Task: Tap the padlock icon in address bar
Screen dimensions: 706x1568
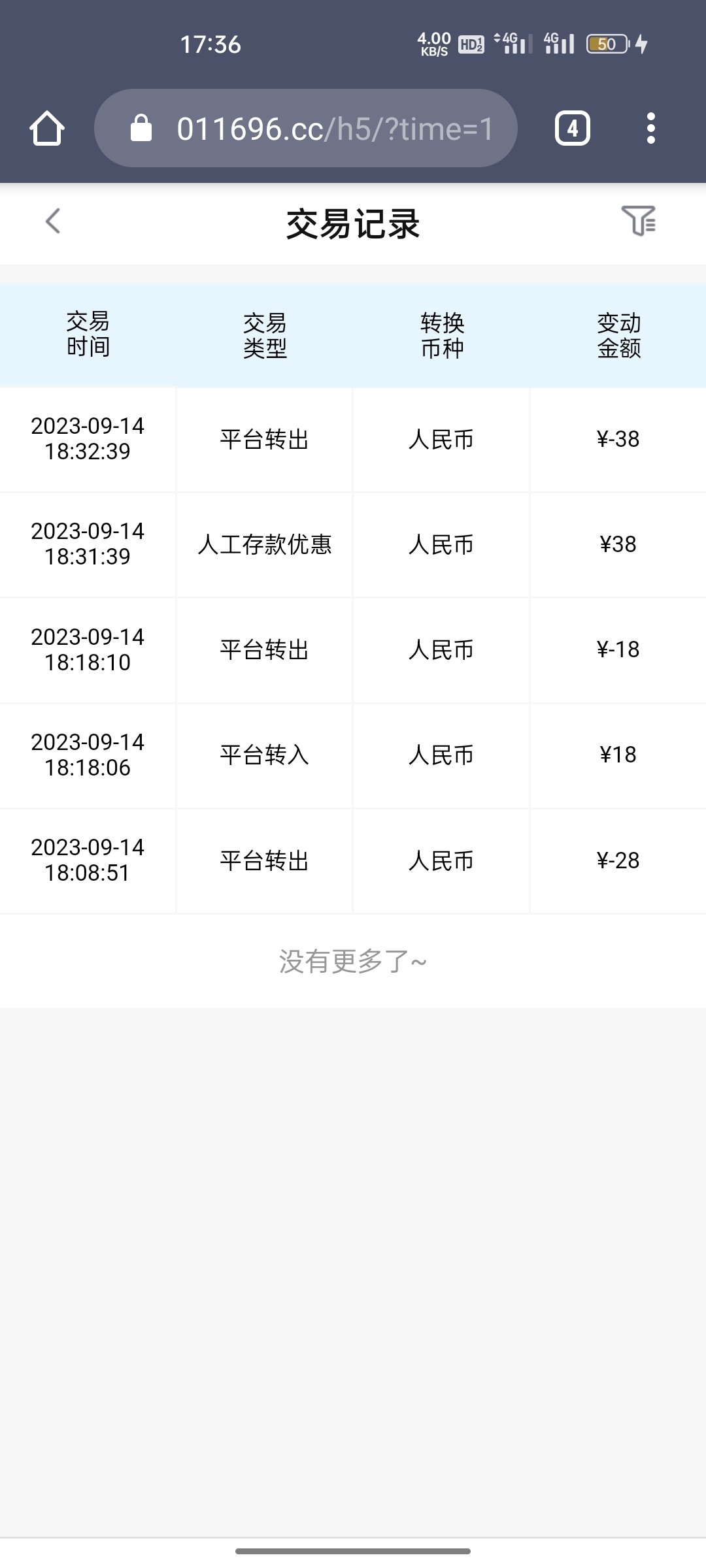Action: click(x=141, y=129)
